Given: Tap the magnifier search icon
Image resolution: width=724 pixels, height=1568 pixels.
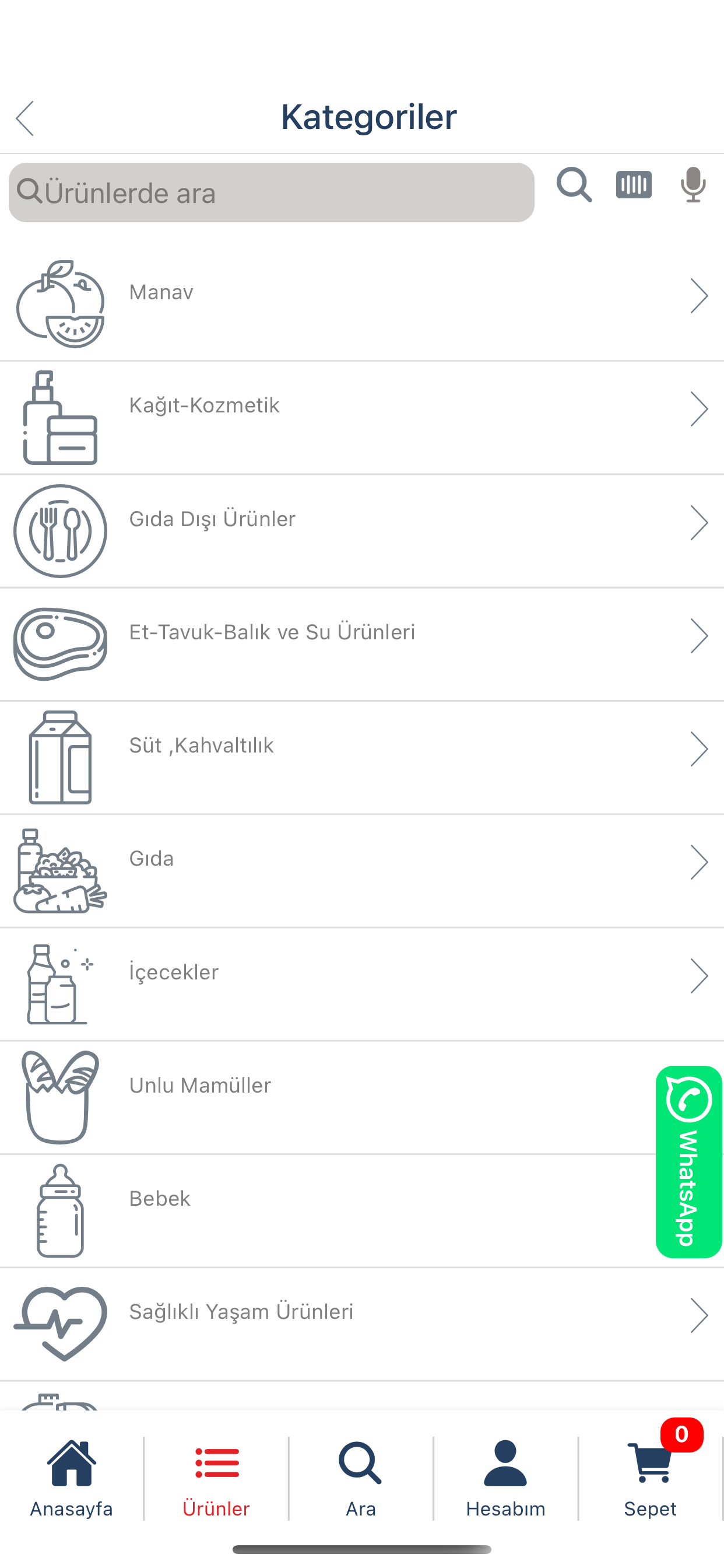Looking at the screenshot, I should click(x=574, y=185).
